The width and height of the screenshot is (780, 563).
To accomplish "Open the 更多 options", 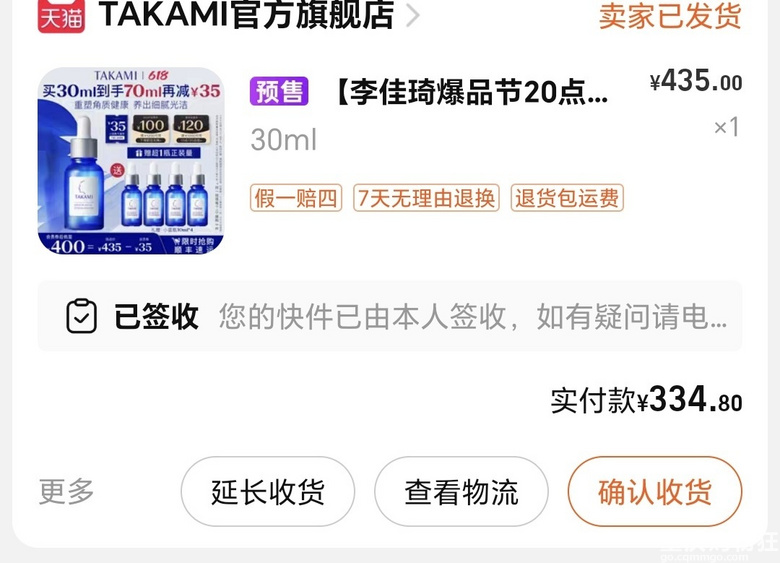I will (x=66, y=491).
